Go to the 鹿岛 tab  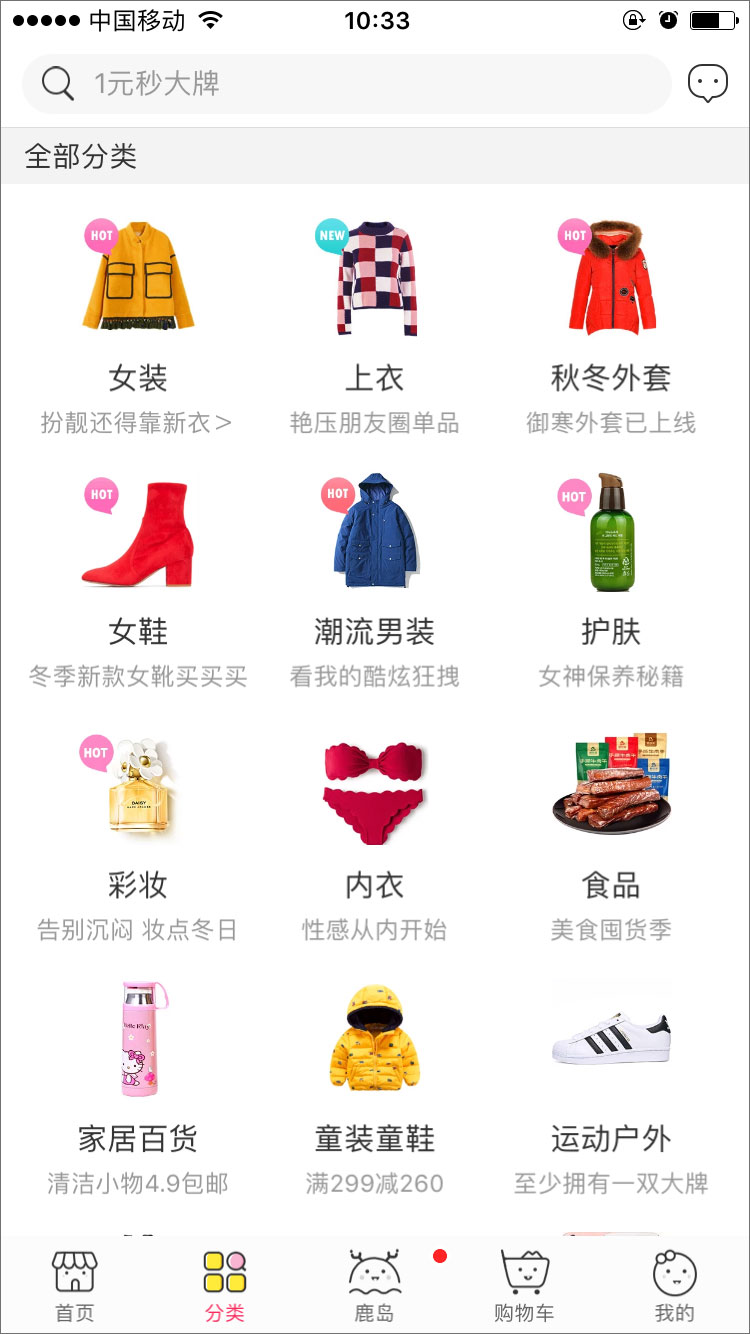(375, 1285)
